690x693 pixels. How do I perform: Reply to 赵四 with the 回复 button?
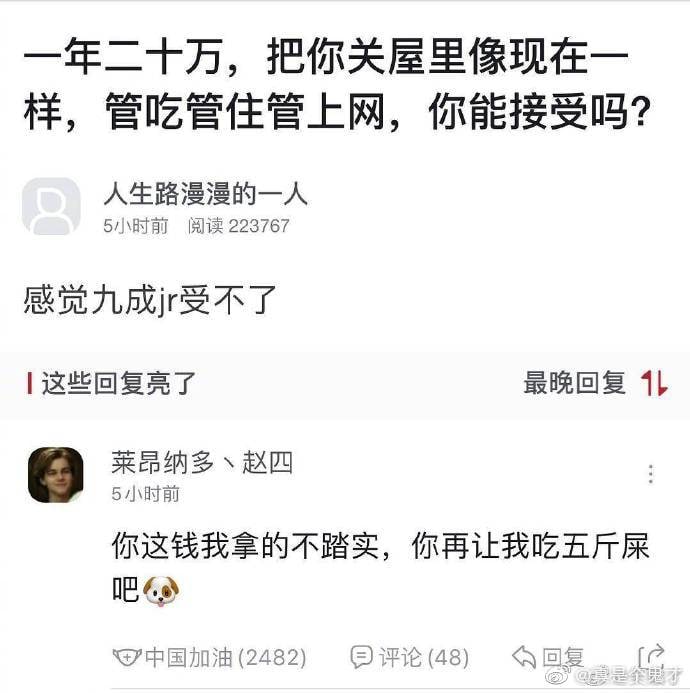(548, 657)
